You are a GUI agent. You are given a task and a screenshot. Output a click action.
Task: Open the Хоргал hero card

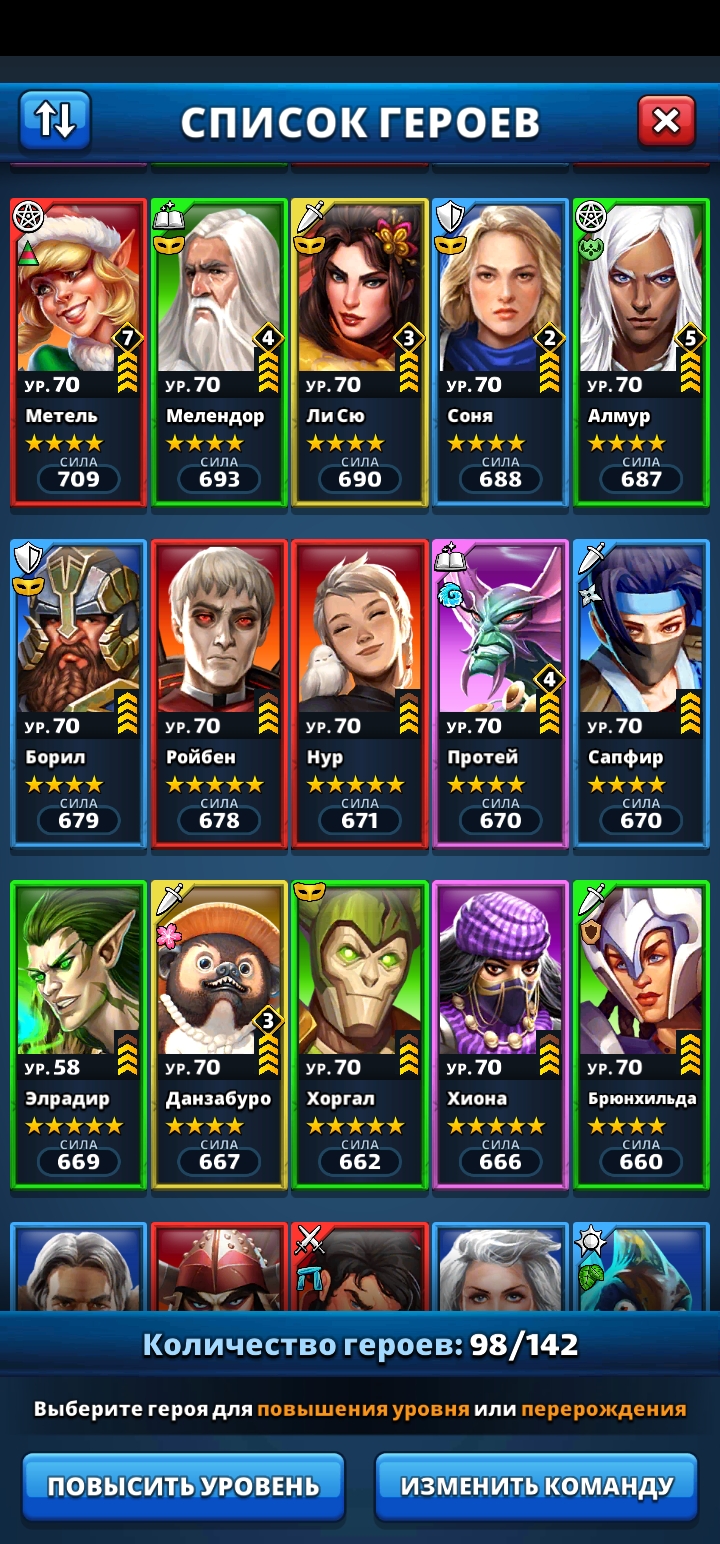pos(360,1034)
